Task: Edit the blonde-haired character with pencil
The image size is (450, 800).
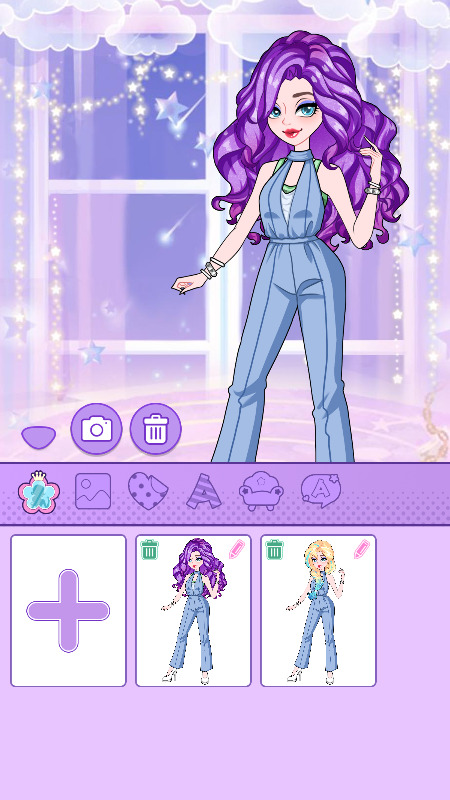Action: [362, 549]
